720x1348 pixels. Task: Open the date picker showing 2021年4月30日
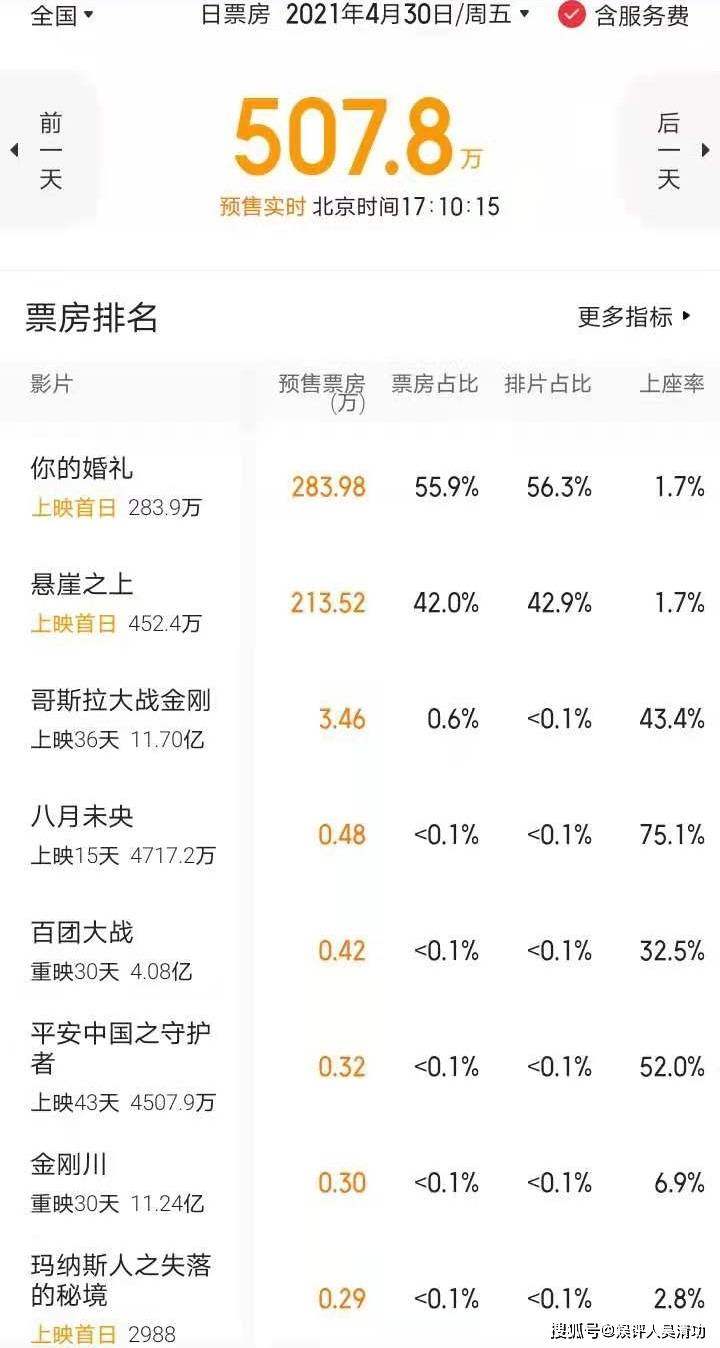[407, 15]
